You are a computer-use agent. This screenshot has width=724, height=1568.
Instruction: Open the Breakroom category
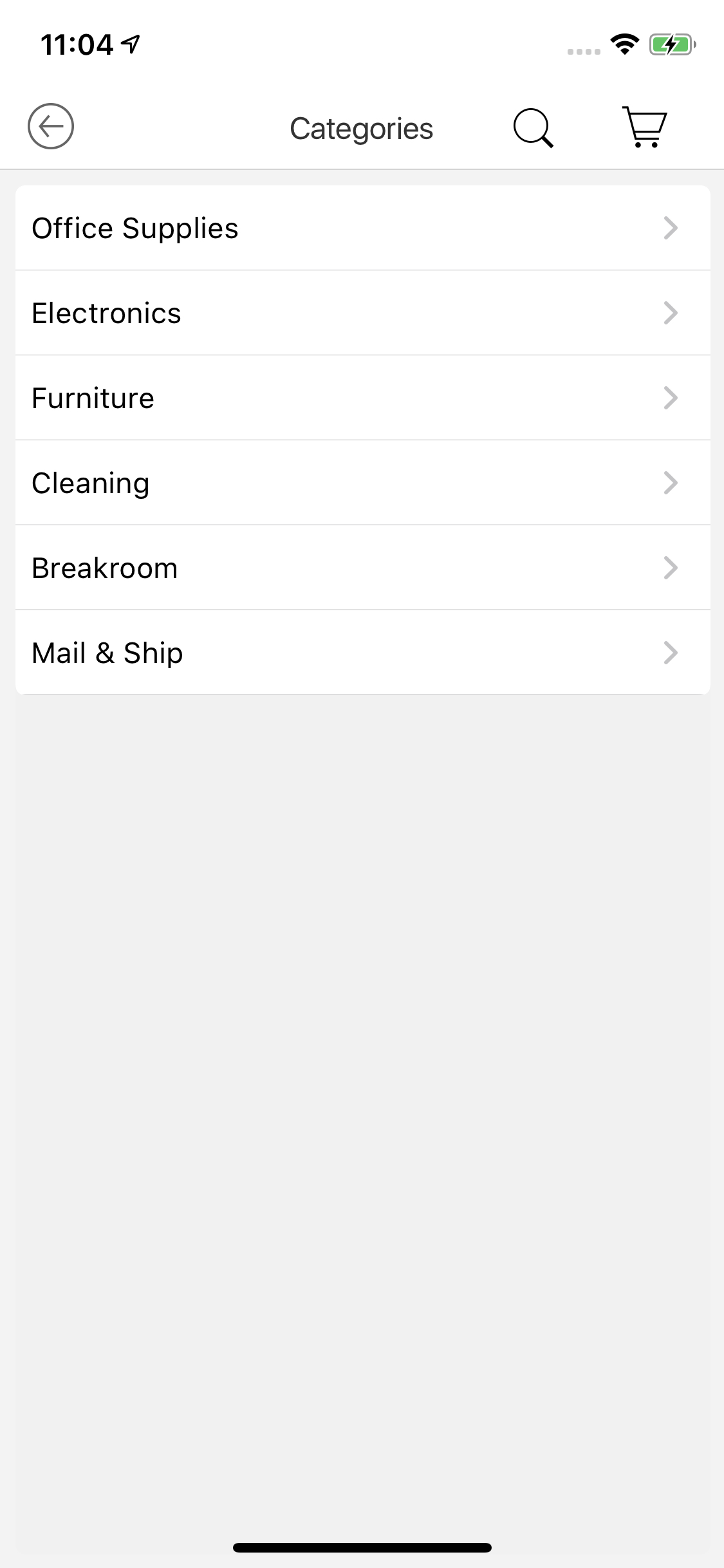point(362,568)
